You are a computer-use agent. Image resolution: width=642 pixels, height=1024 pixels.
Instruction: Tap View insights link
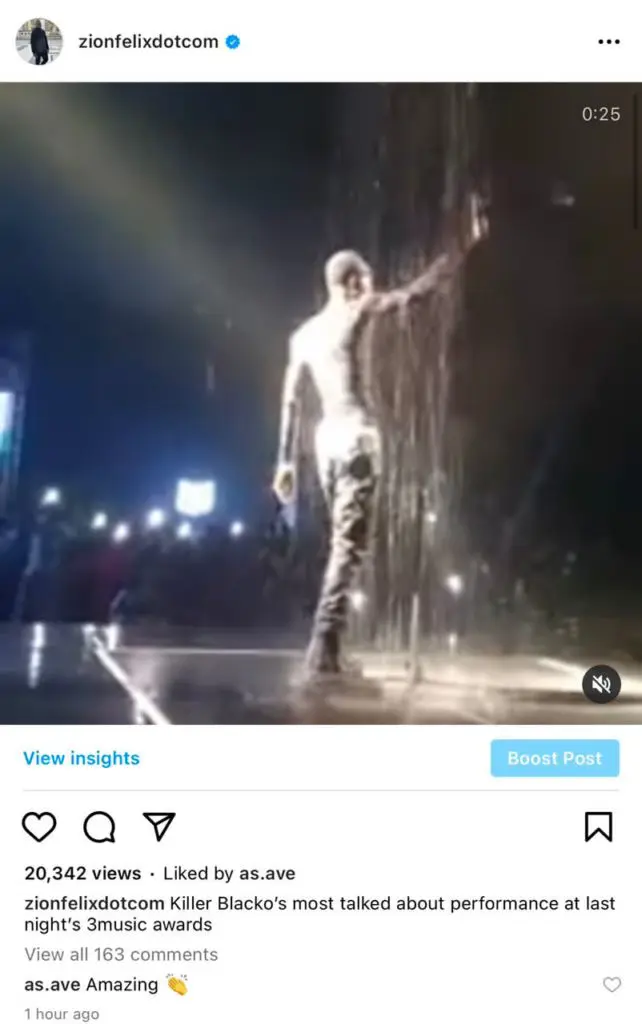(81, 758)
